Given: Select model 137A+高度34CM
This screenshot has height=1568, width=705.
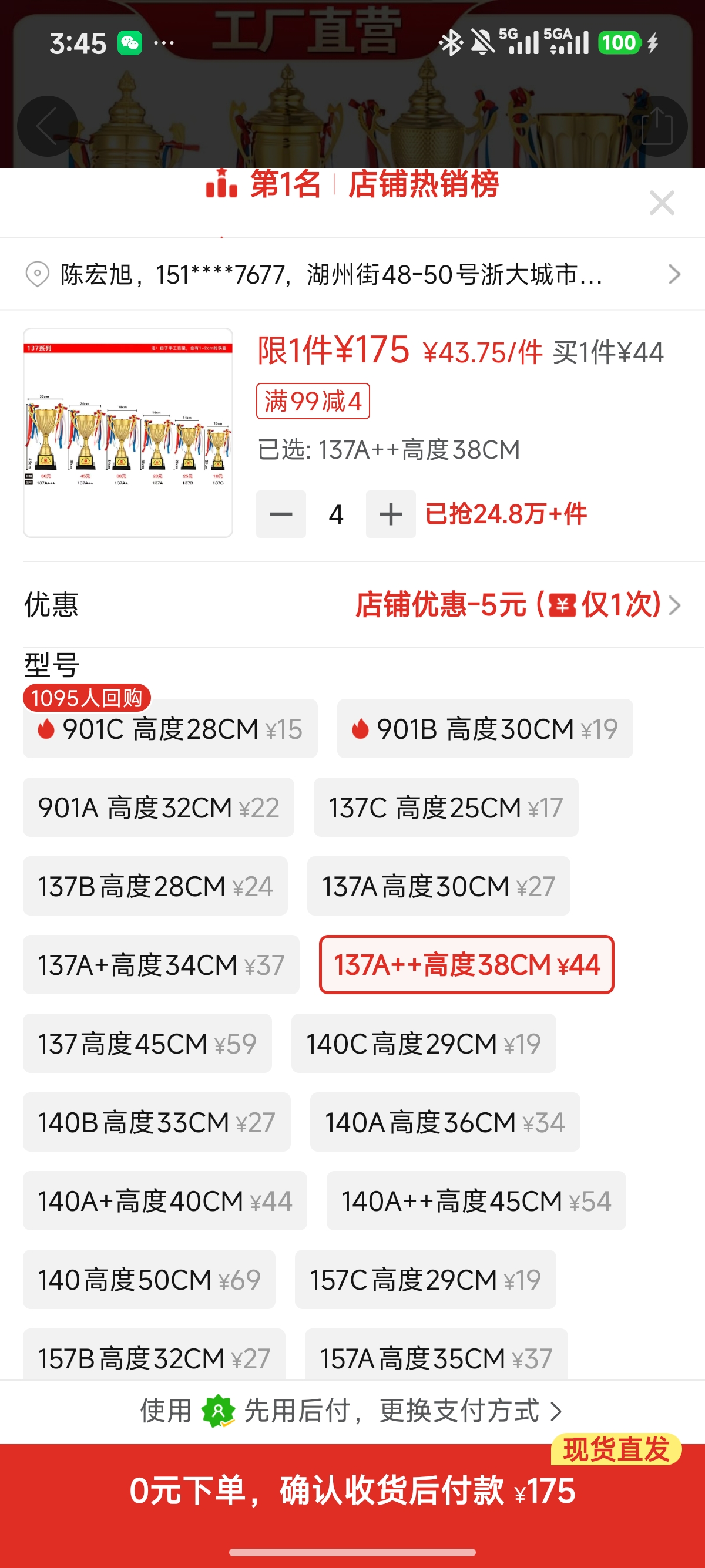Looking at the screenshot, I should coord(162,965).
